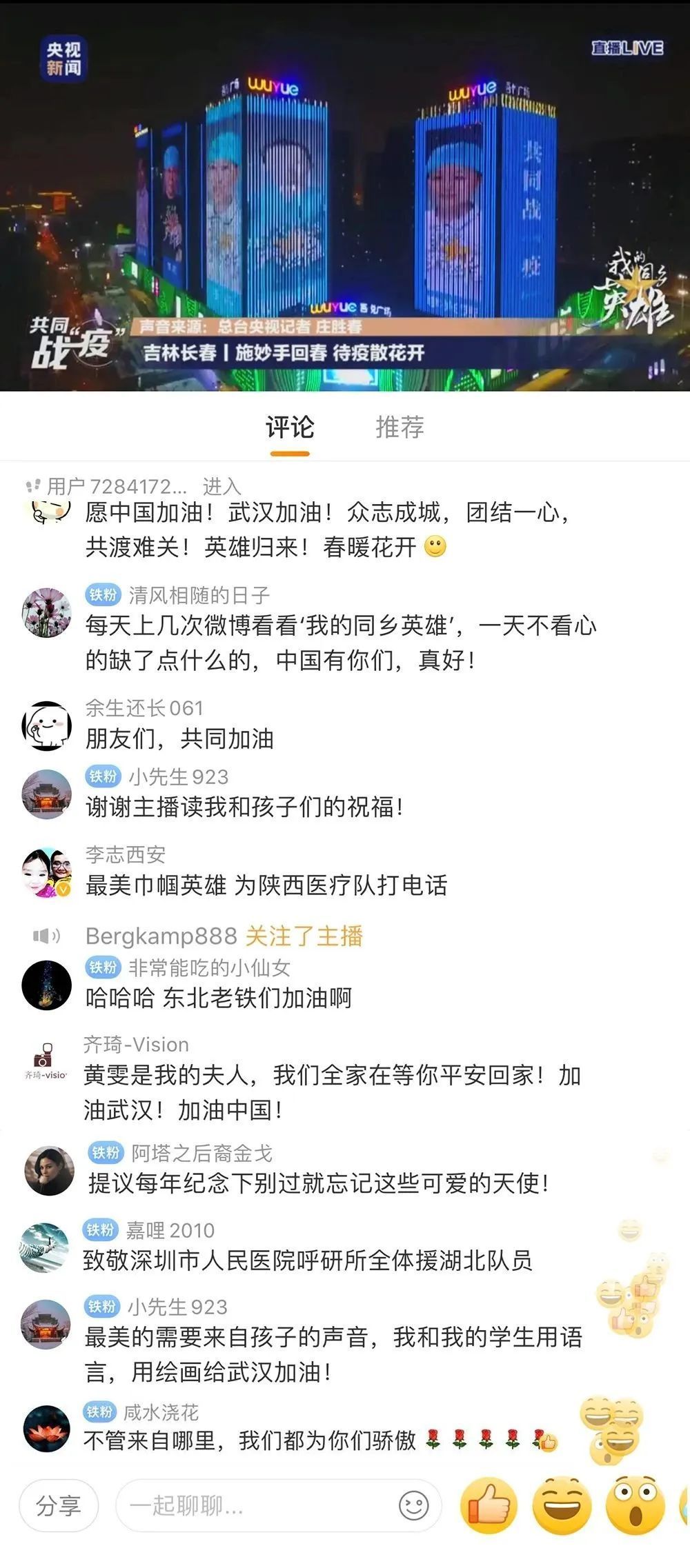
Task: Click the 关注了主播 highlighted text
Action: pyautogui.click(x=305, y=936)
